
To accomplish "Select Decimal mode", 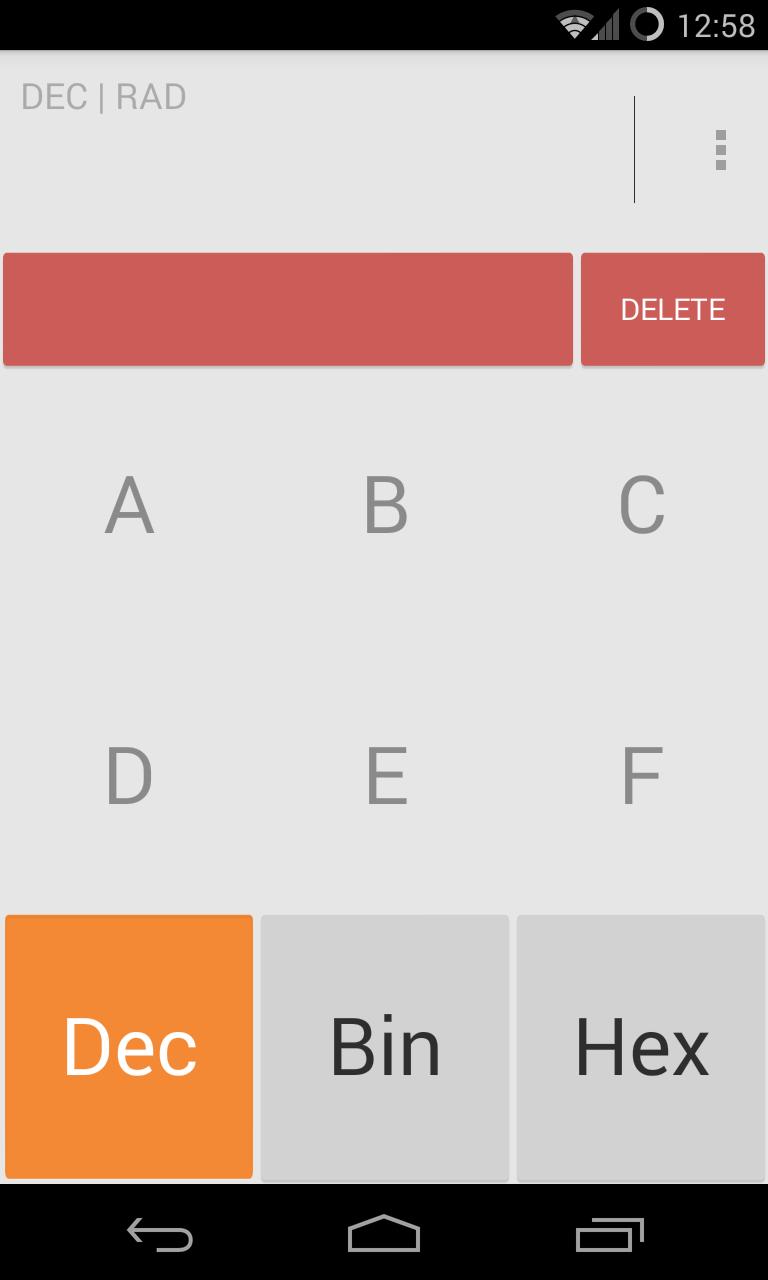I will [x=128, y=1045].
